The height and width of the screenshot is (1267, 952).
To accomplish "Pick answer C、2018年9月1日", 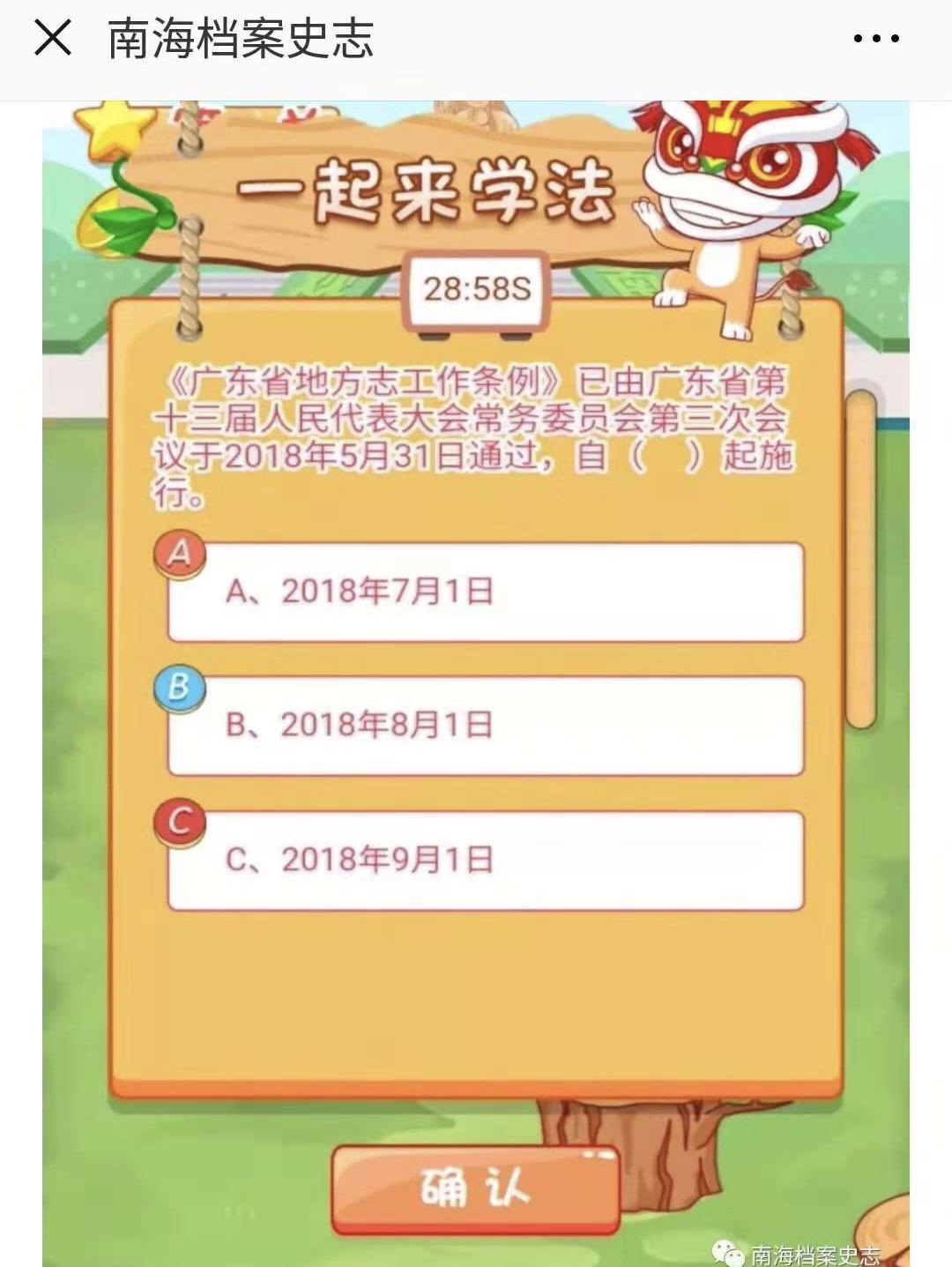I will 485,860.
